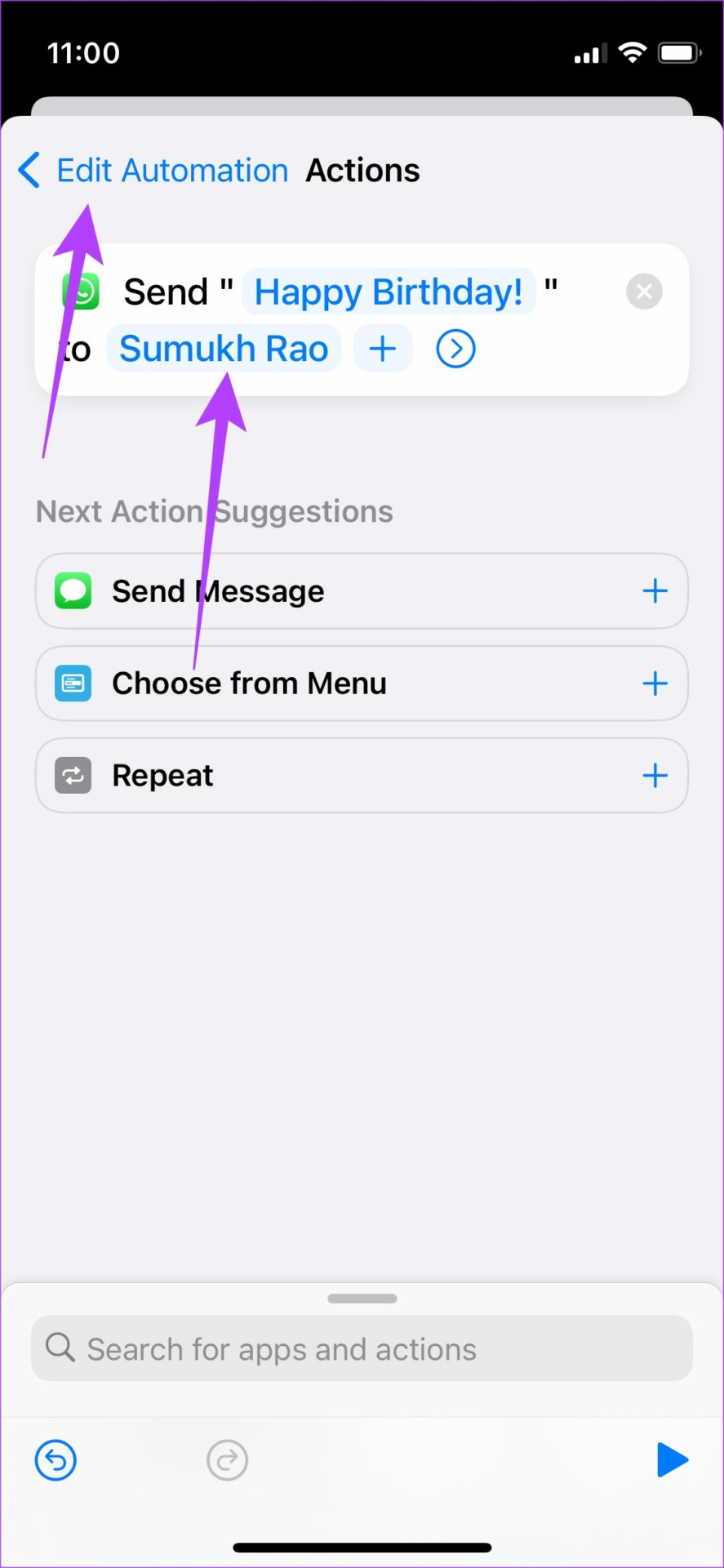Add another recipient with the plus chip

pyautogui.click(x=382, y=349)
